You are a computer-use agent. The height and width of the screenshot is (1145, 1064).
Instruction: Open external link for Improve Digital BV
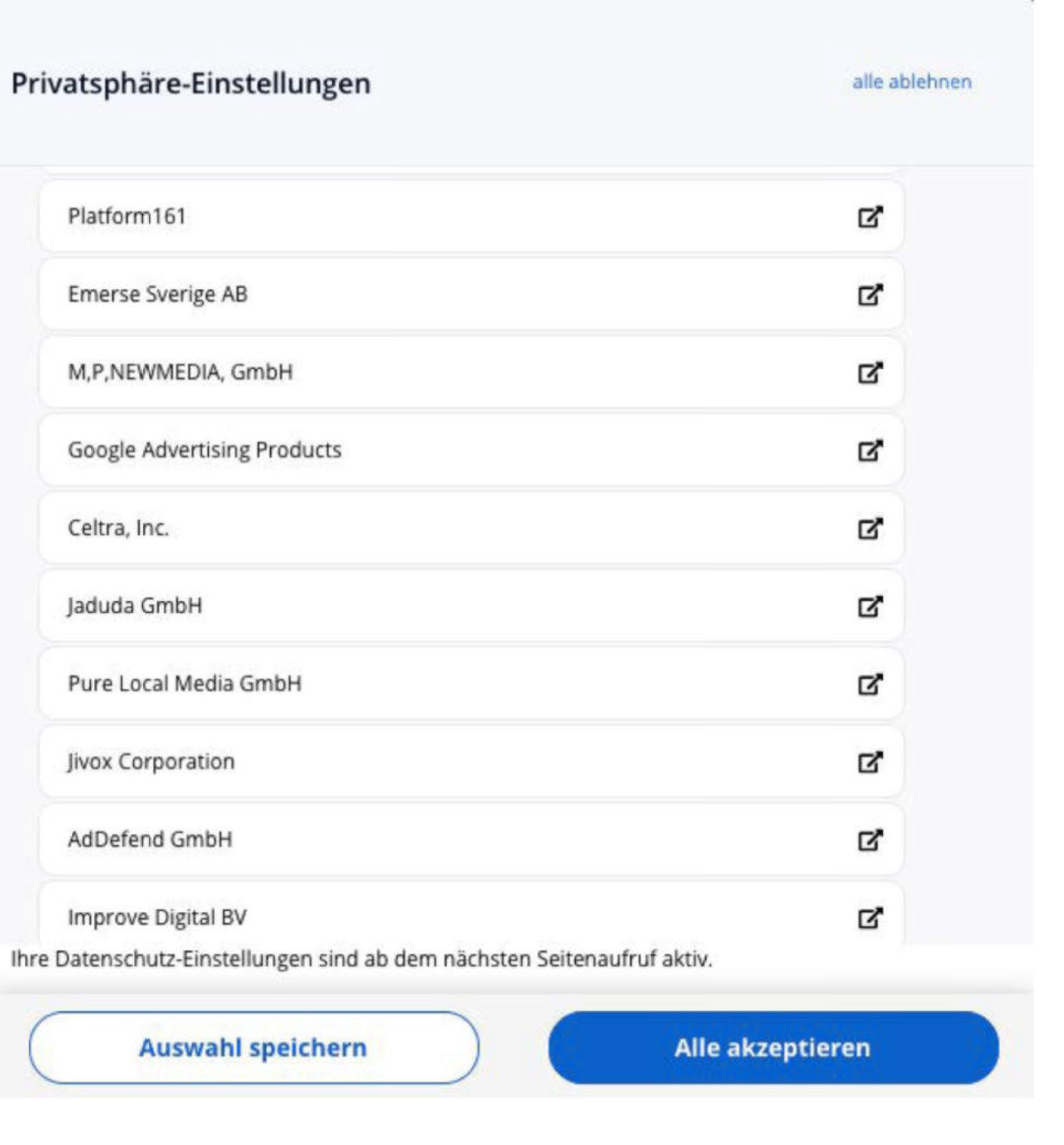click(869, 917)
